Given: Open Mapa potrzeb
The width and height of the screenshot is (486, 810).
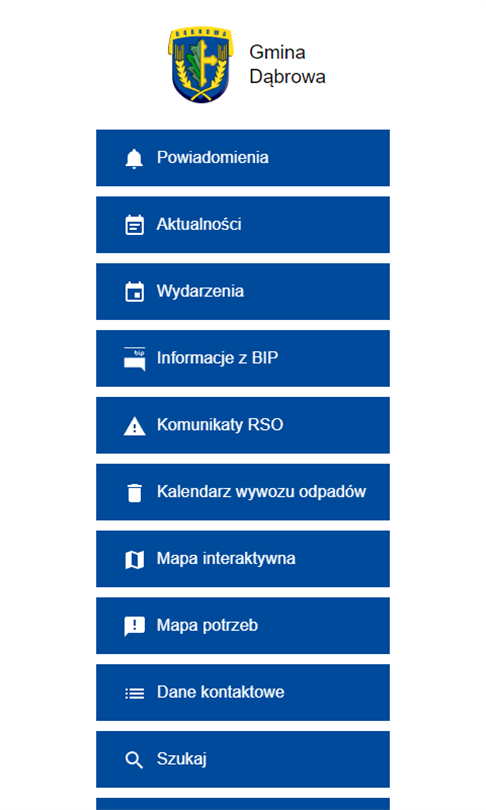Looking at the screenshot, I should [x=243, y=626].
